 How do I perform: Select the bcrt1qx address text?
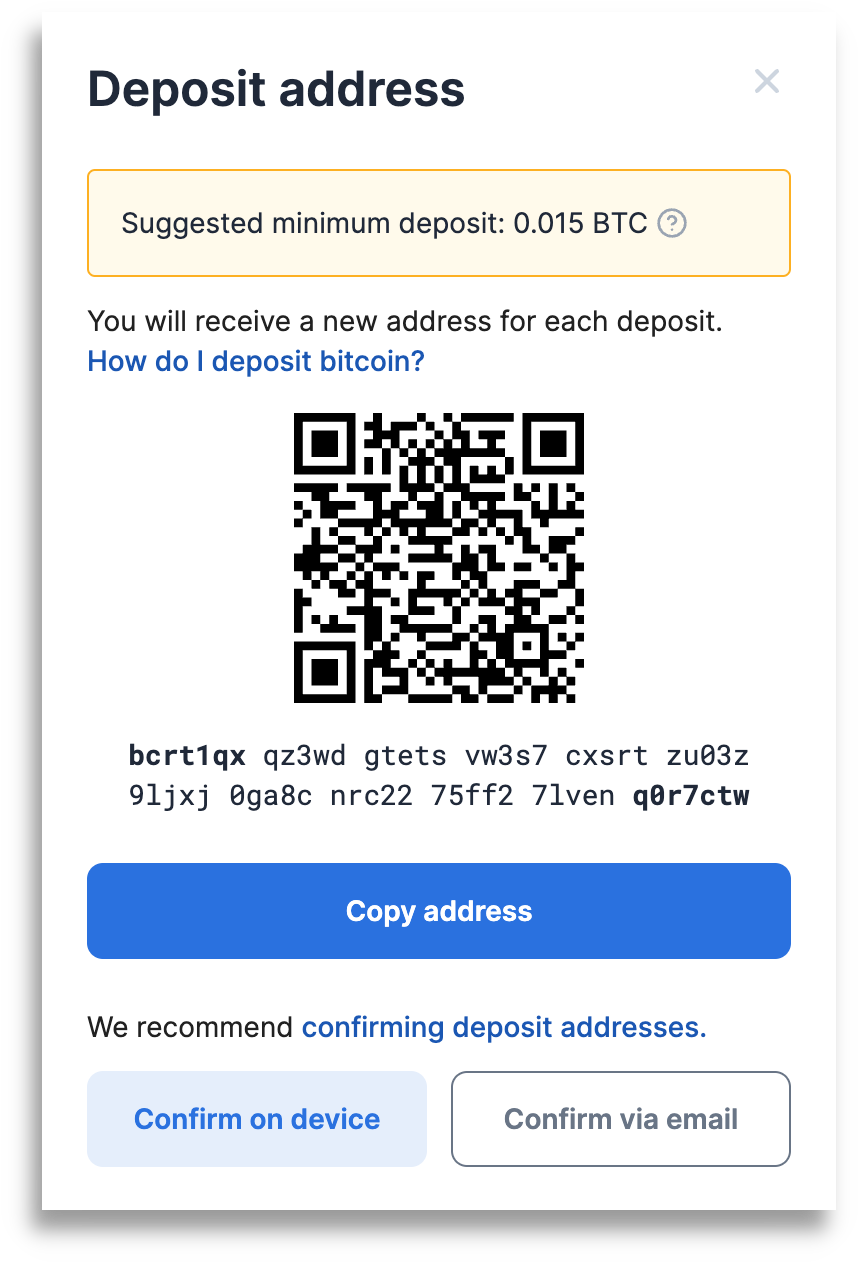tap(186, 755)
